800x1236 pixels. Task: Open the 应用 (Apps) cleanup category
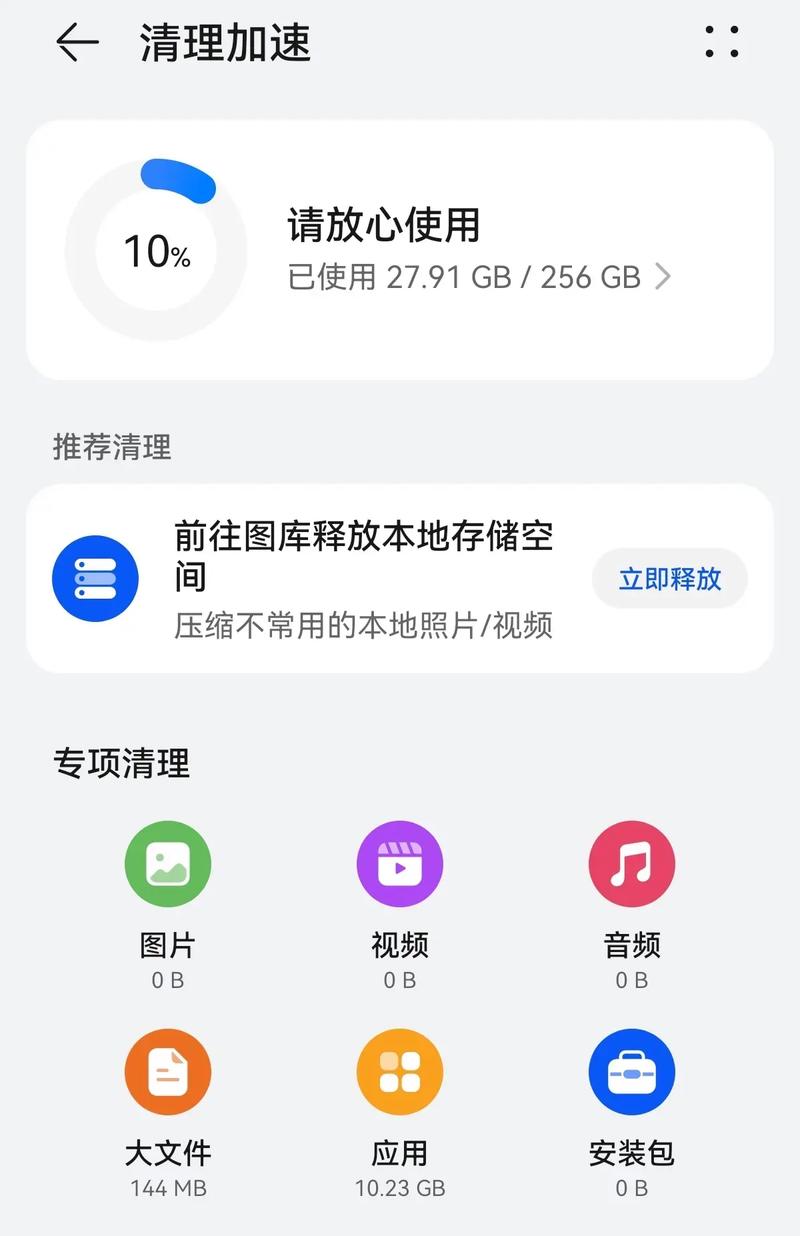[x=399, y=1071]
